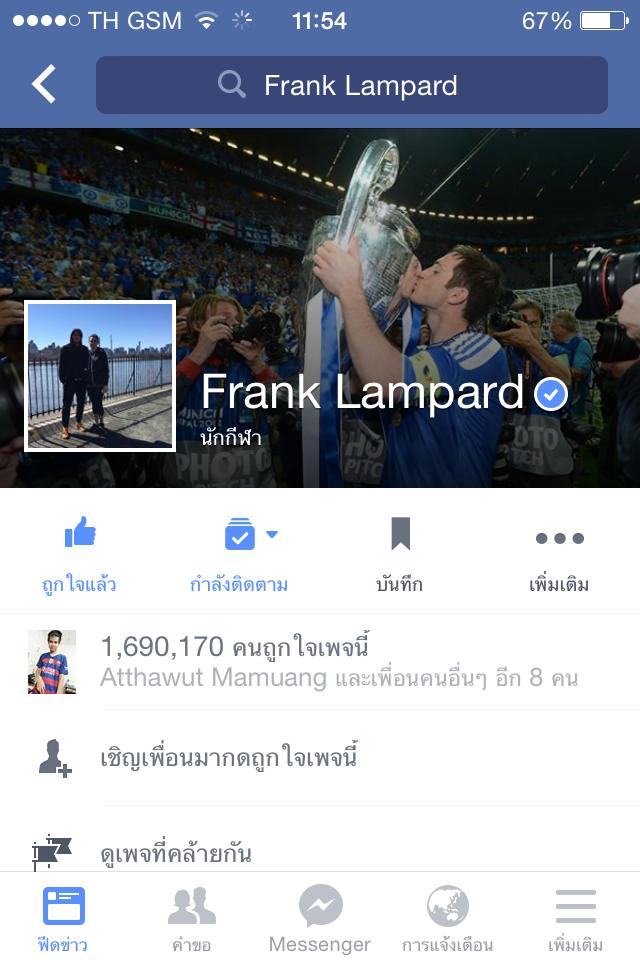This screenshot has width=640, height=960.
Task: Tap the Frank Lampard search field
Action: (x=351, y=85)
